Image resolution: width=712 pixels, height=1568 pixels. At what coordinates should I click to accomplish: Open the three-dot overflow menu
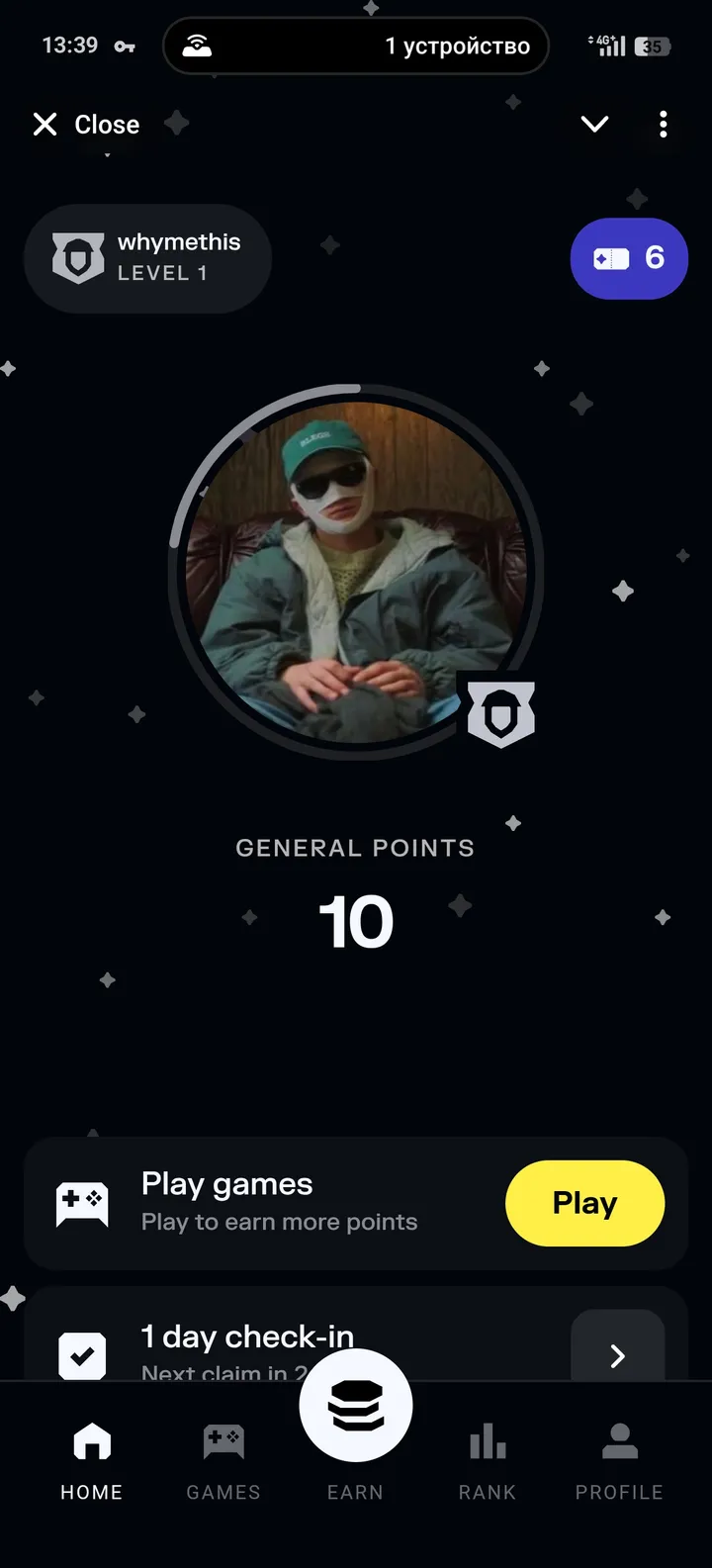pyautogui.click(x=663, y=124)
